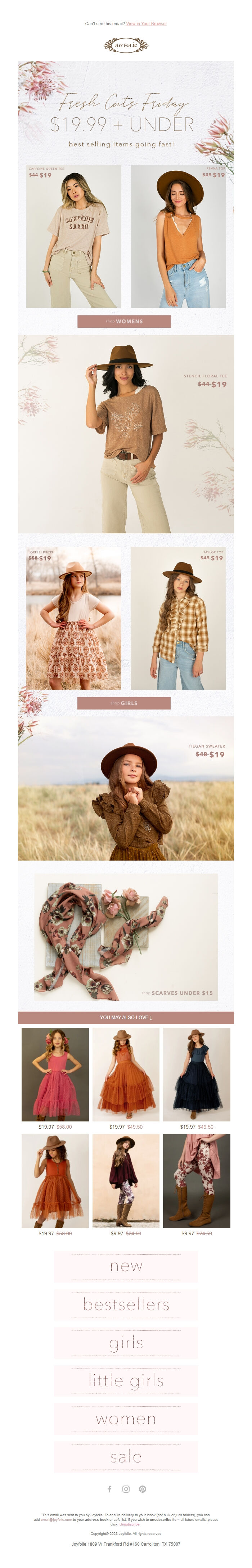
Task: Open the View in Your Browser link
Action: coord(146,24)
